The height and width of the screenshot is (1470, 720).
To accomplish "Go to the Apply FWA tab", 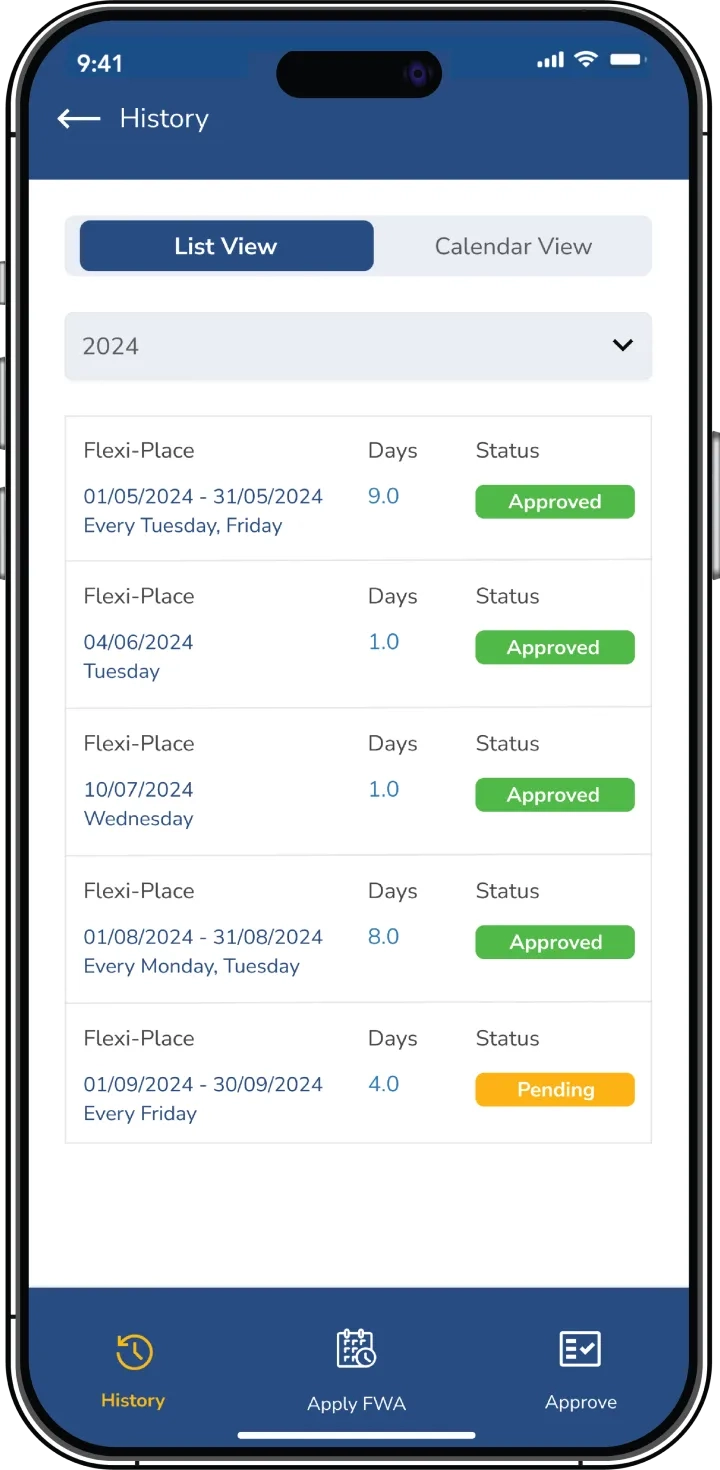I will [x=356, y=1370].
